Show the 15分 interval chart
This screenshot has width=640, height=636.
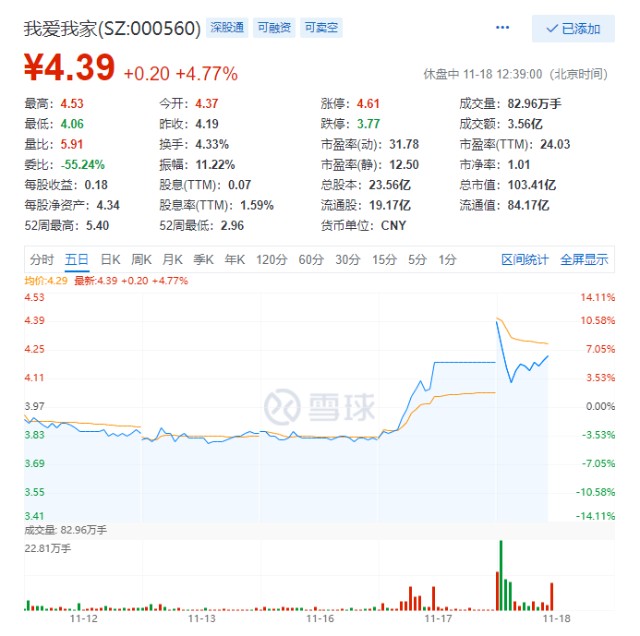[x=384, y=260]
